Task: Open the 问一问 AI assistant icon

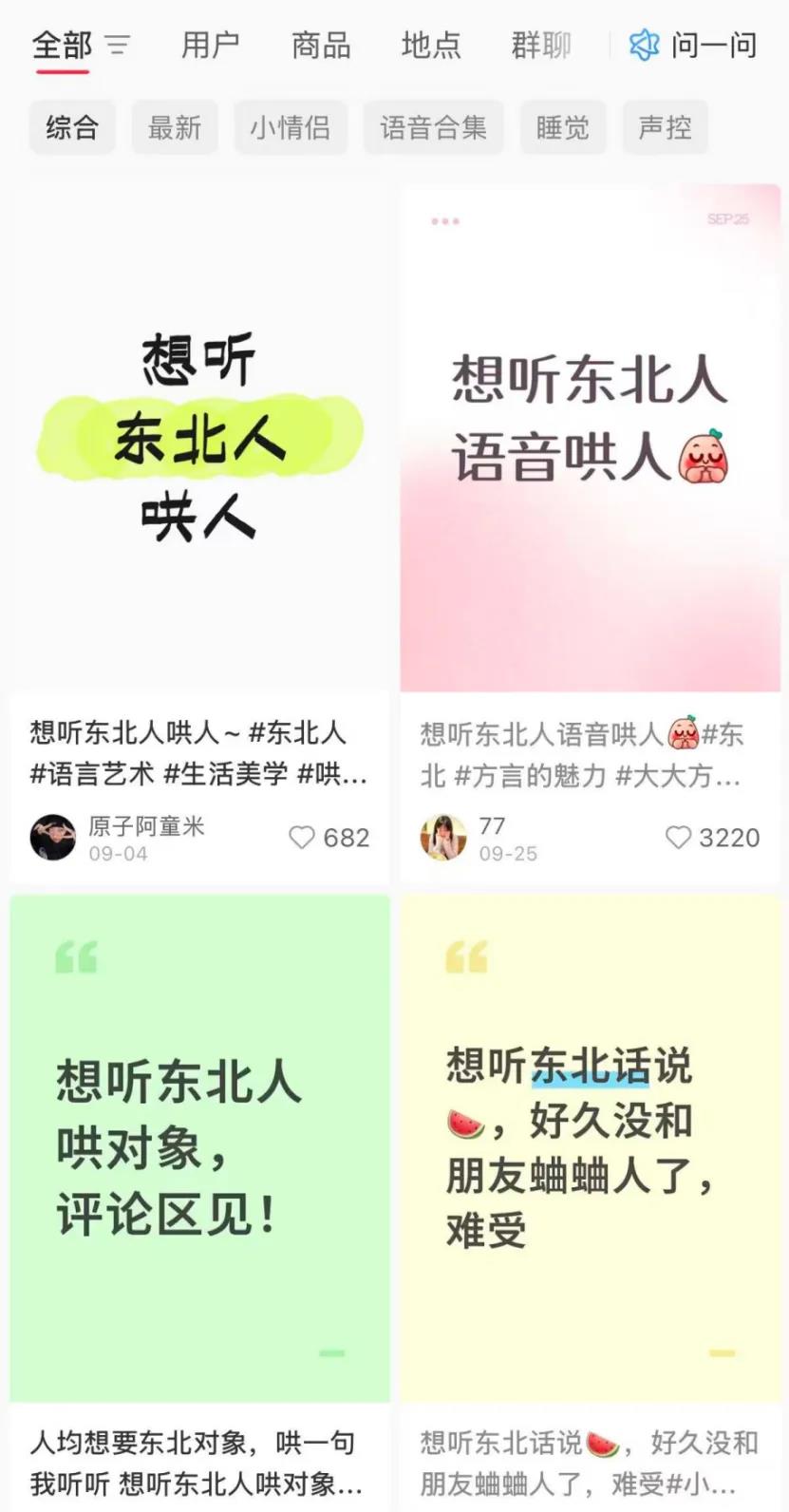Action: [x=644, y=46]
